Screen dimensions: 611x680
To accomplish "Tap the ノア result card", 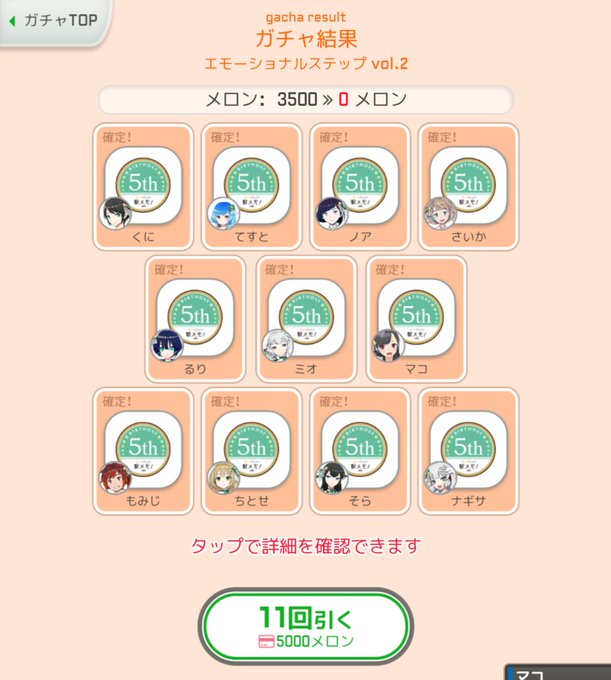I will click(360, 186).
